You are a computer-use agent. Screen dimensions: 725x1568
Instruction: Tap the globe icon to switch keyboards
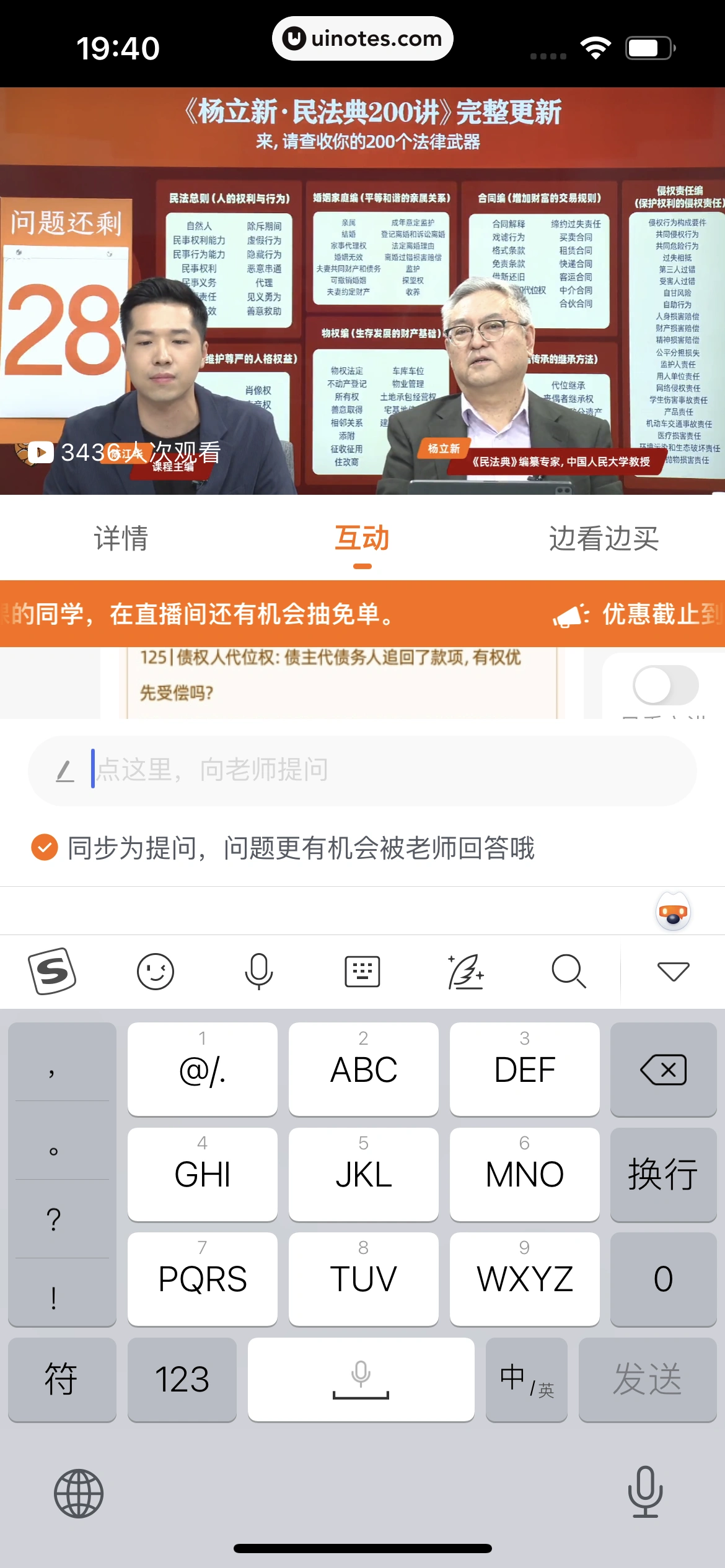tap(79, 1493)
